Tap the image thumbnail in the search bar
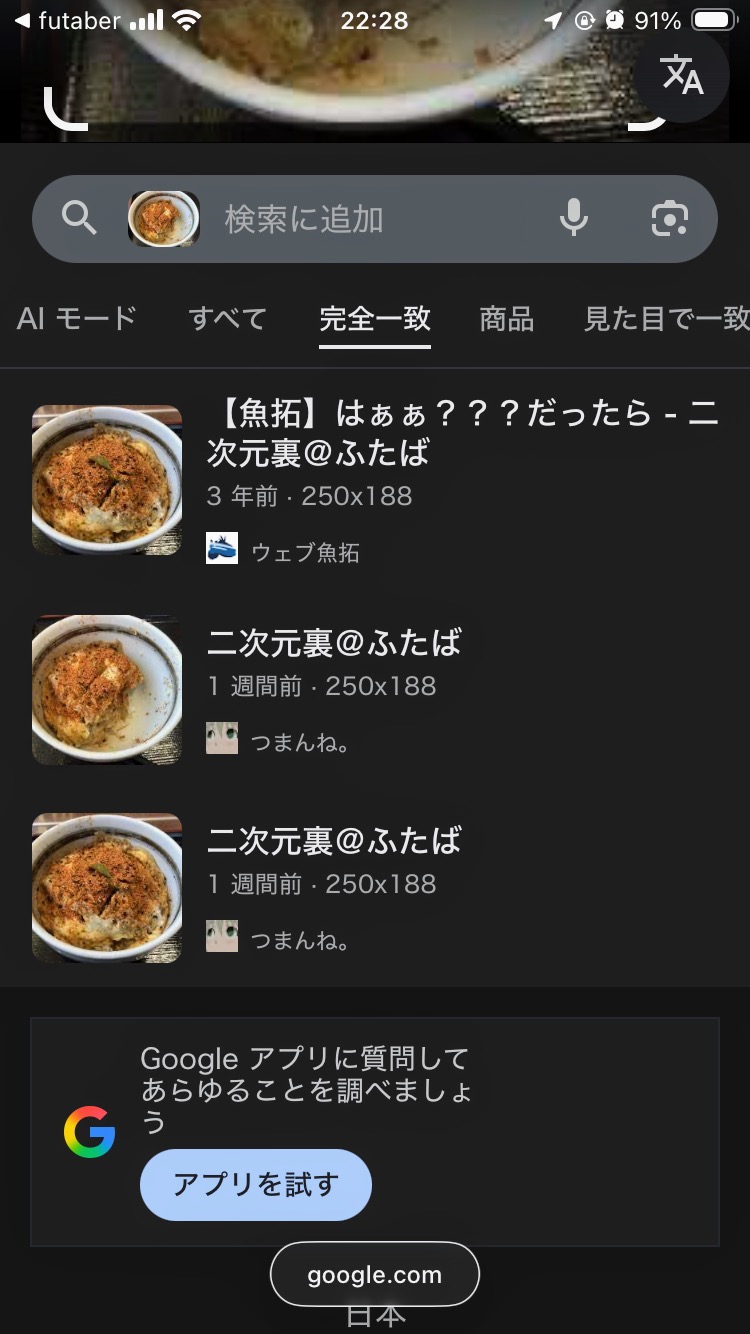 click(164, 219)
